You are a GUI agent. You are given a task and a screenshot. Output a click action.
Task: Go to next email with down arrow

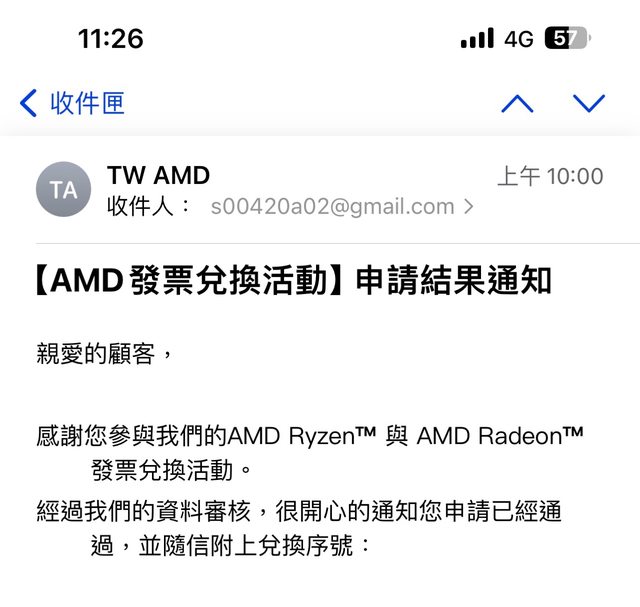pyautogui.click(x=589, y=102)
